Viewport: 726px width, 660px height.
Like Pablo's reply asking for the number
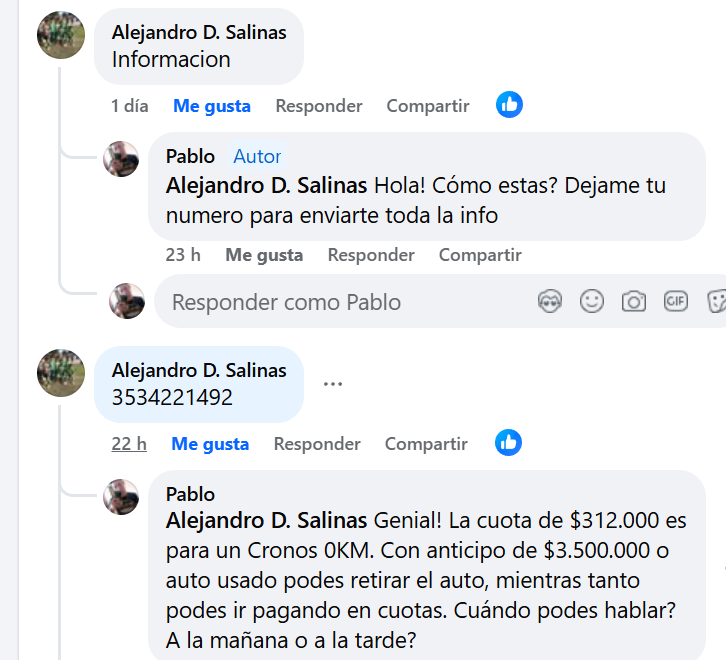pos(264,255)
